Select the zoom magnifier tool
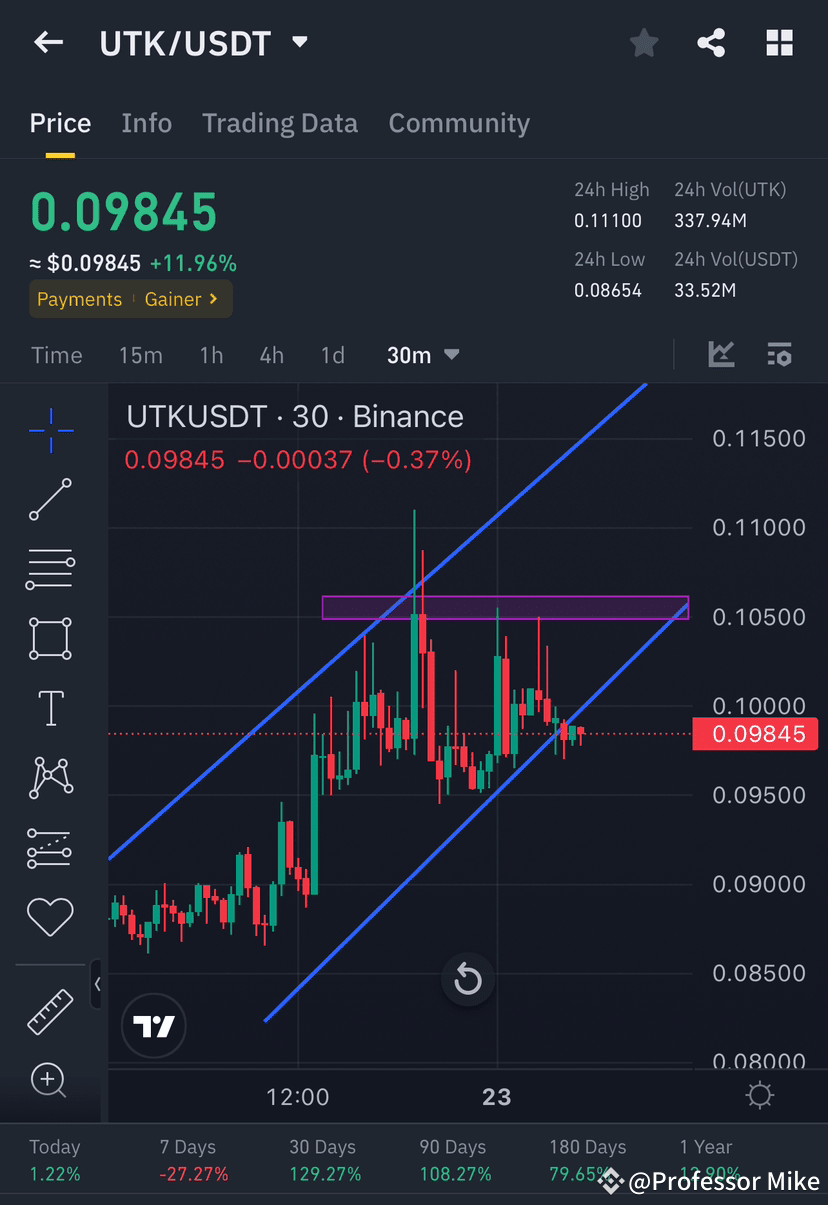This screenshot has height=1205, width=828. tap(50, 1080)
